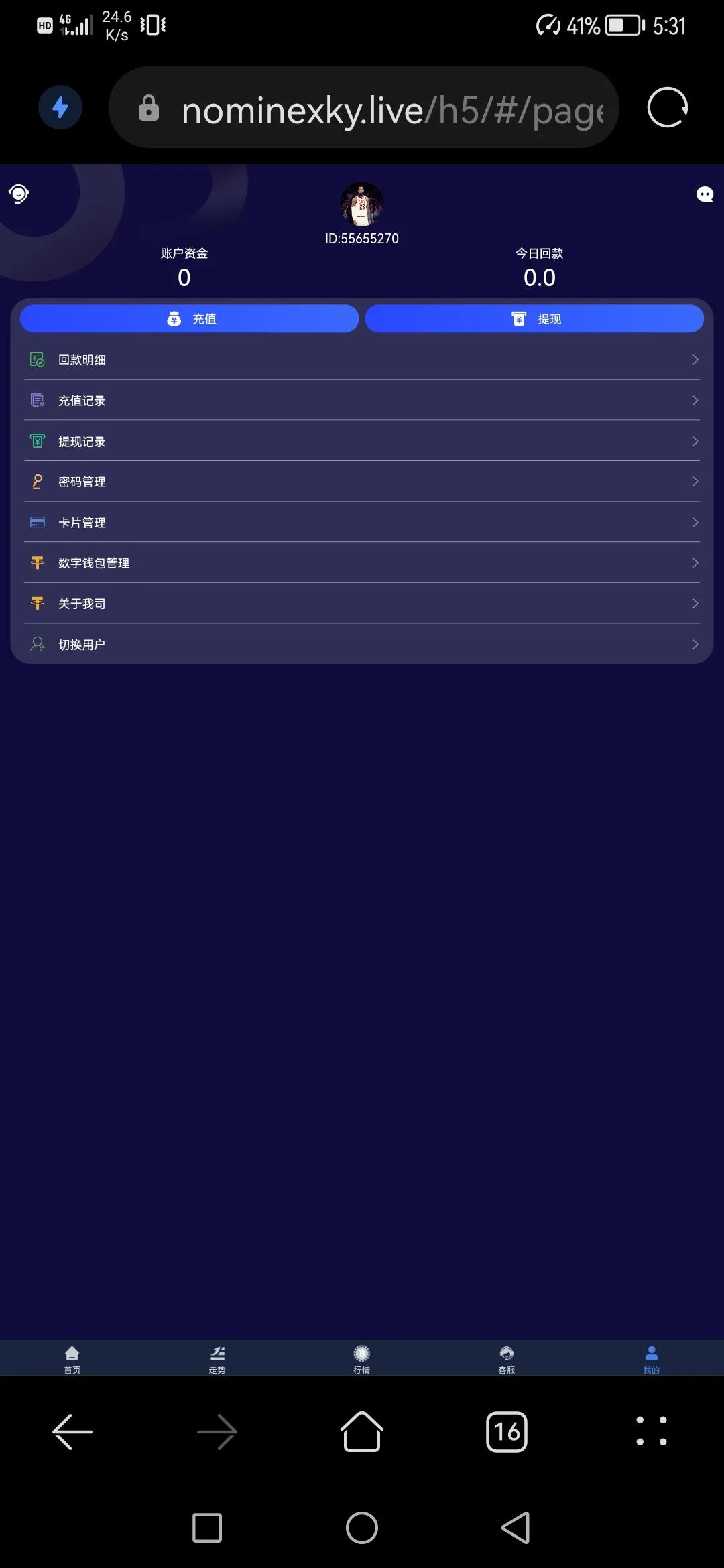Select the 走势 trends icon in bottom nav
Viewport: 724px width, 1568px height.
[x=217, y=1353]
